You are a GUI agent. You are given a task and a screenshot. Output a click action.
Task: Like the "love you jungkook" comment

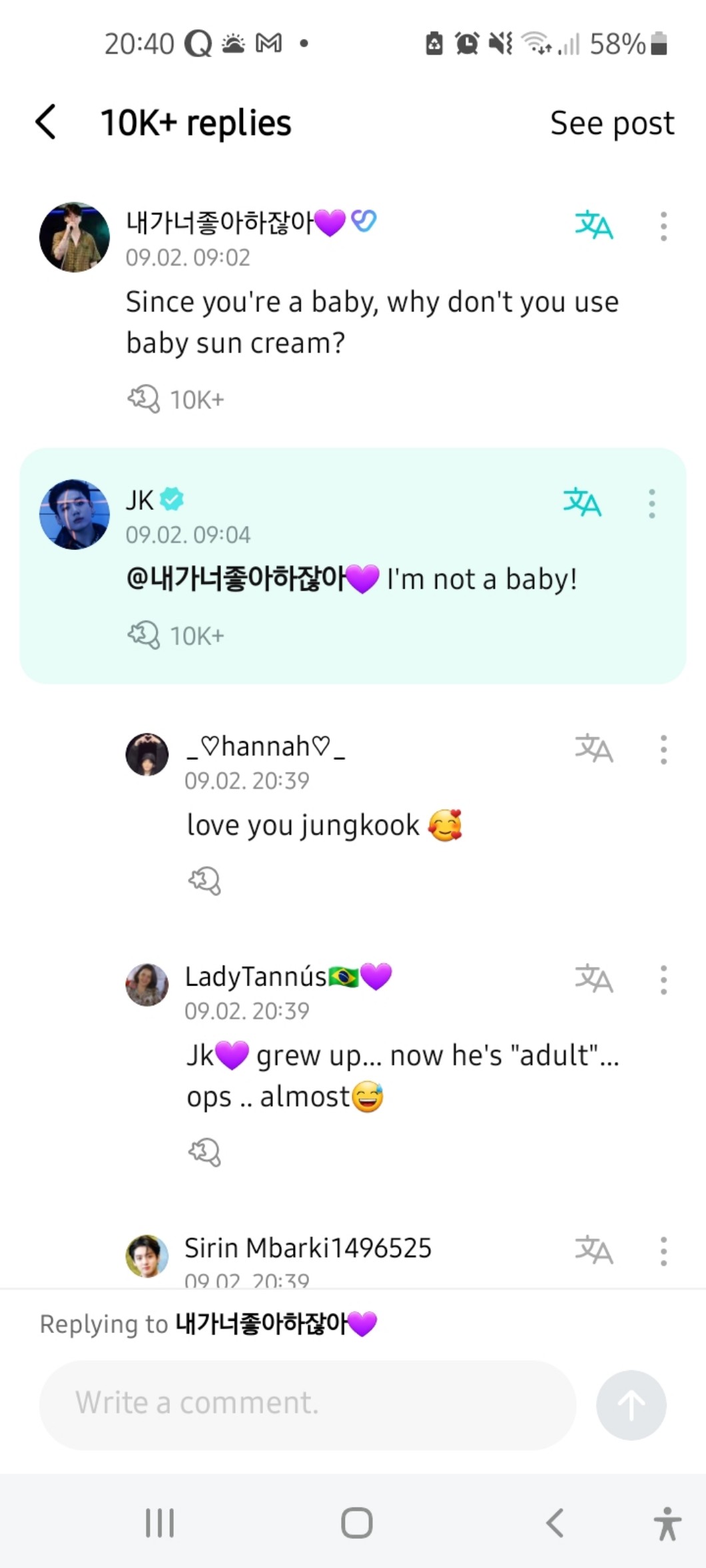coord(204,880)
